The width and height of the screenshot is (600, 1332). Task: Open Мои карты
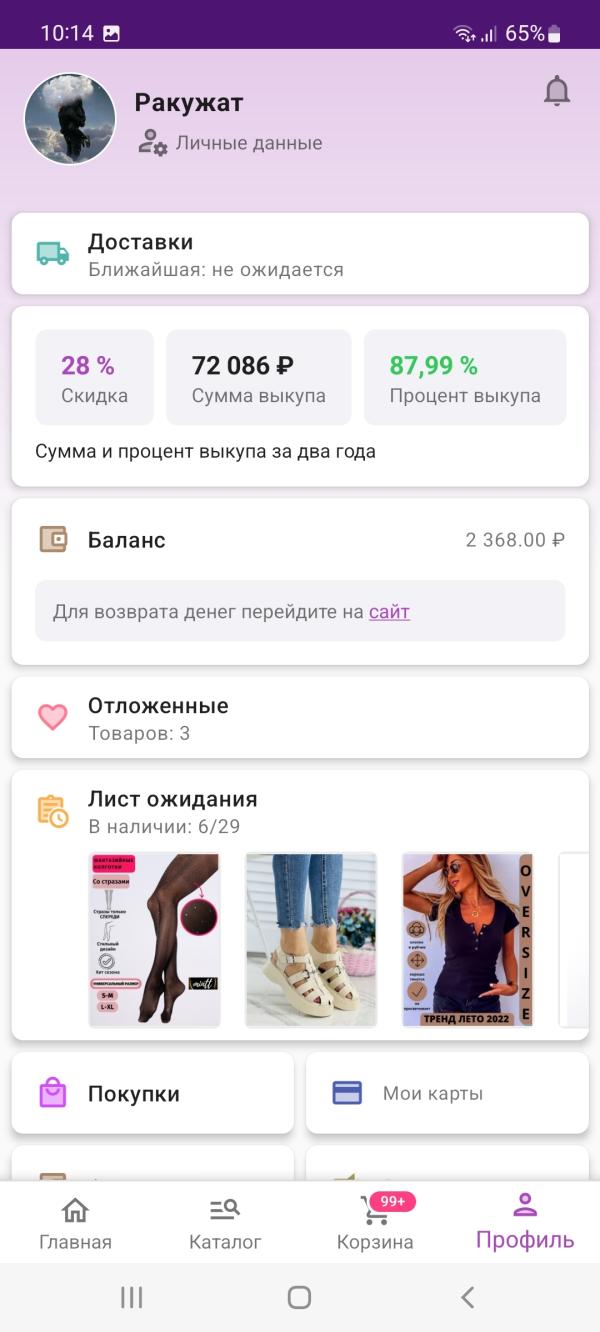tap(447, 1093)
